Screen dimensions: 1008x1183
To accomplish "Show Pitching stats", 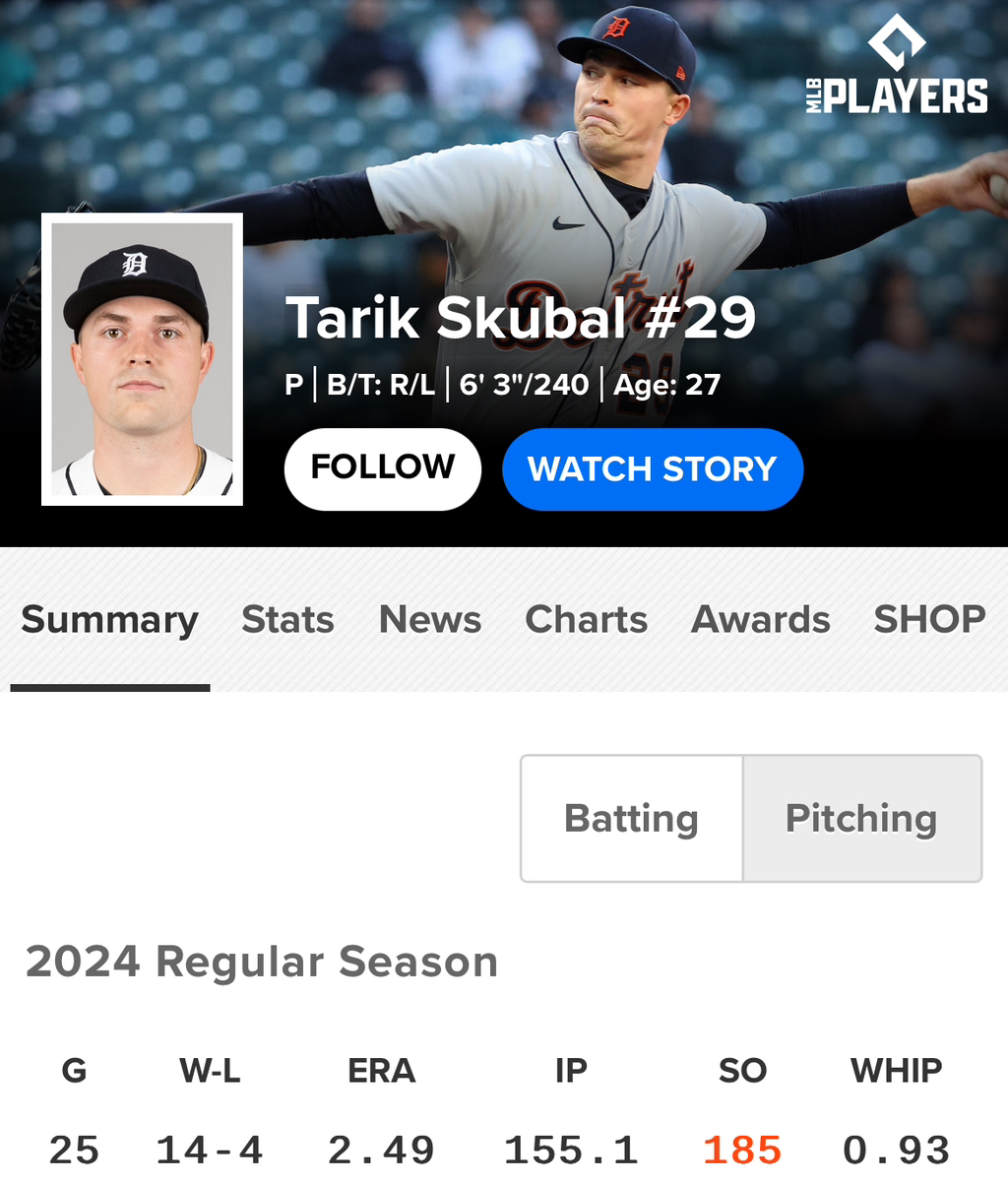I will tap(861, 819).
